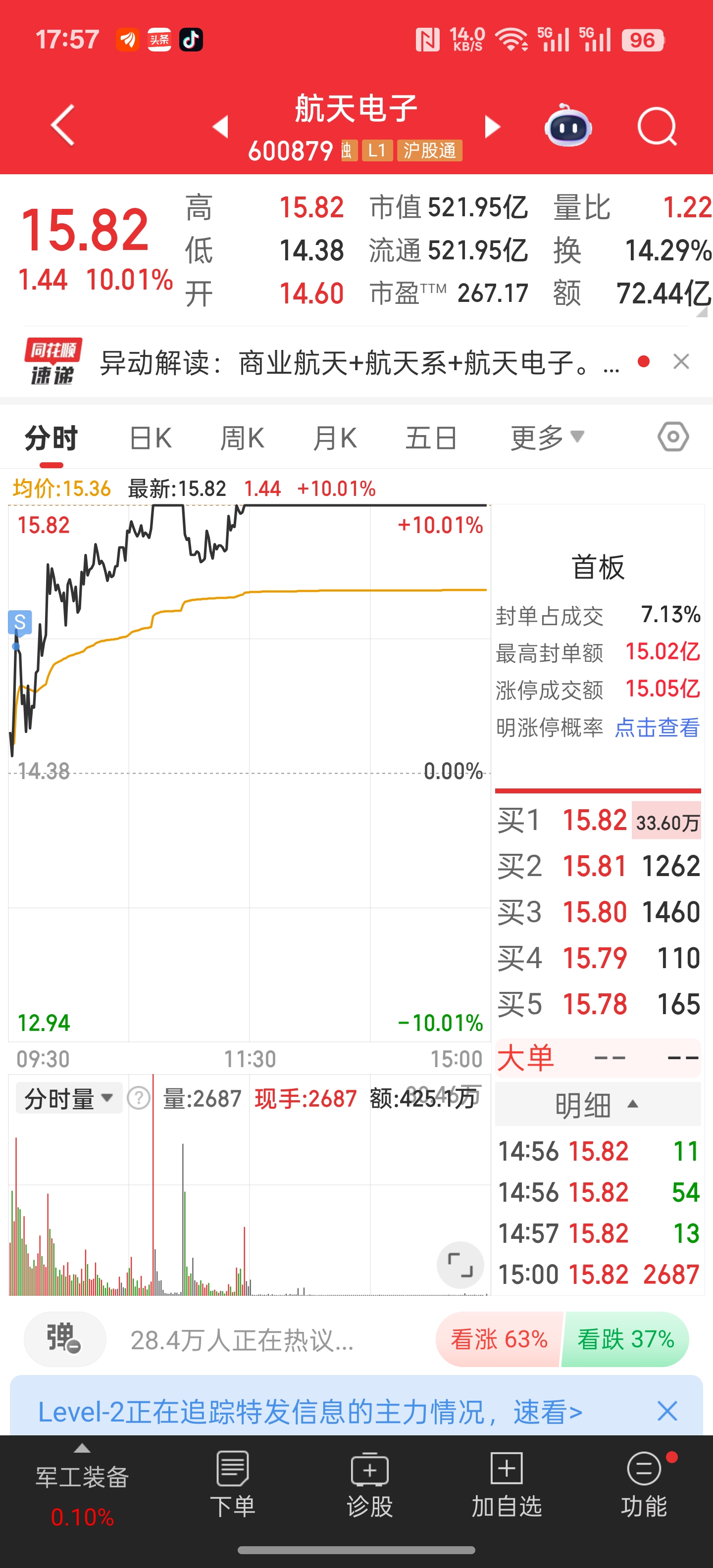This screenshot has width=713, height=1568.
Task: Switch to the 月K chart tab
Action: [334, 438]
